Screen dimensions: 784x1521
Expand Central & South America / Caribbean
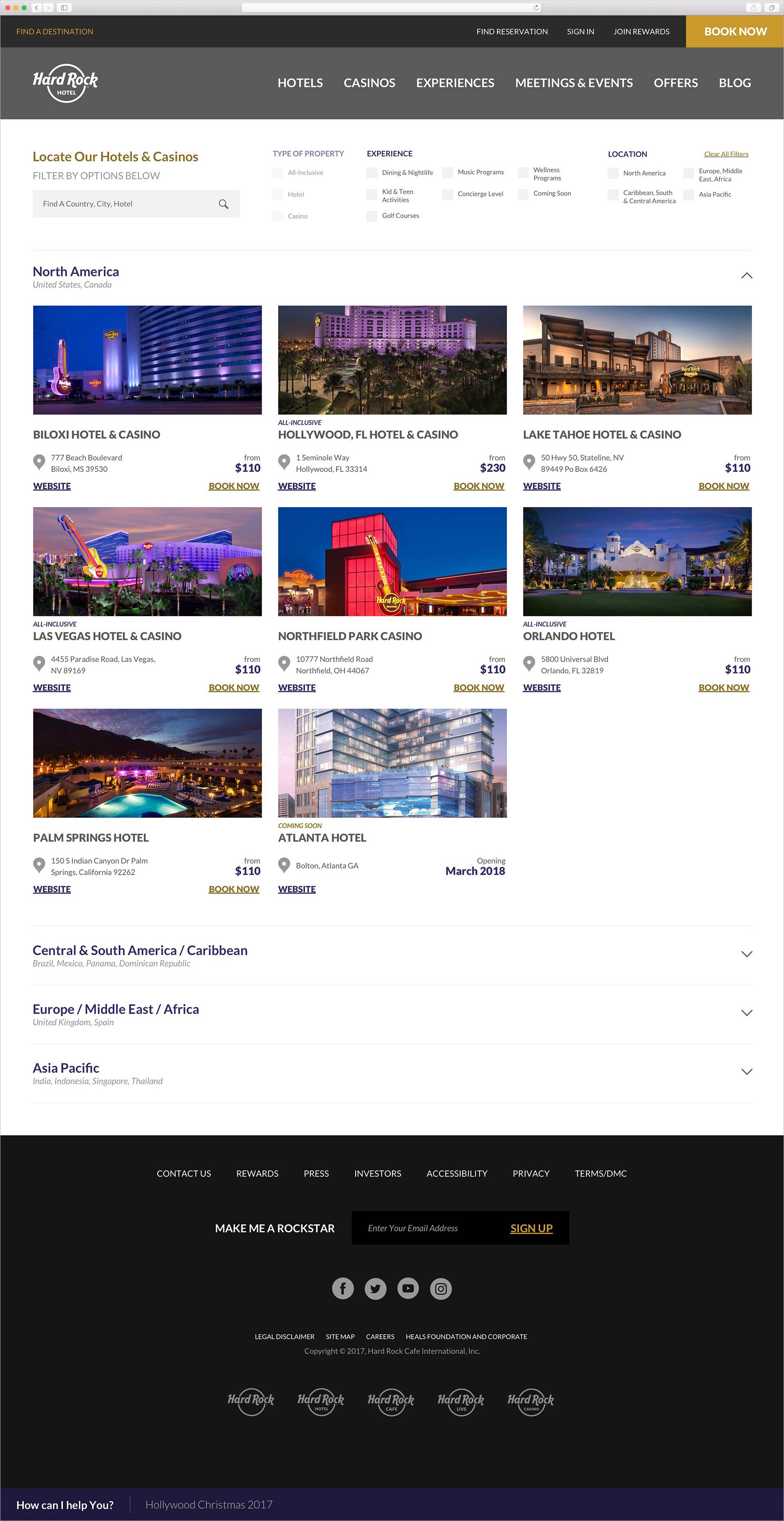(x=746, y=954)
